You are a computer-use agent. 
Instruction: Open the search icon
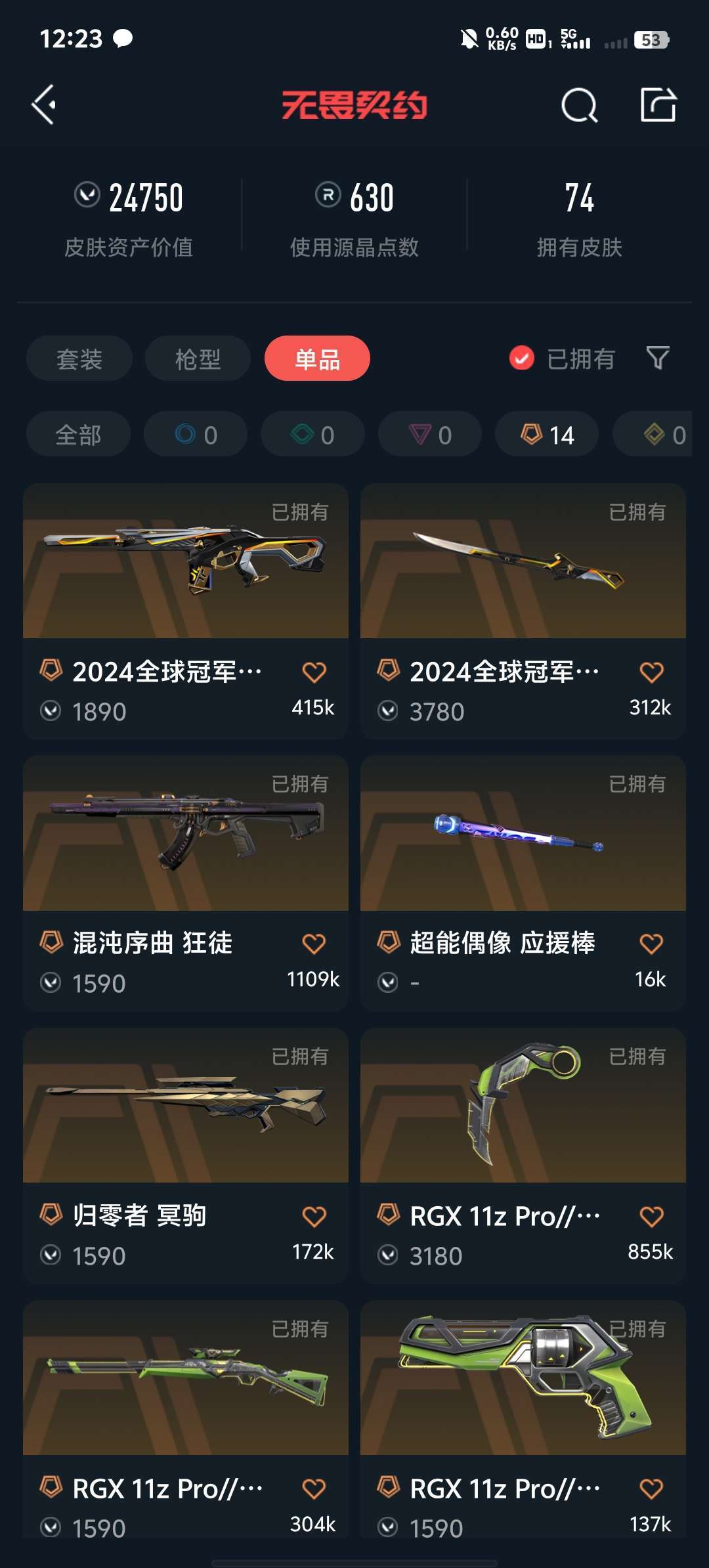point(580,105)
